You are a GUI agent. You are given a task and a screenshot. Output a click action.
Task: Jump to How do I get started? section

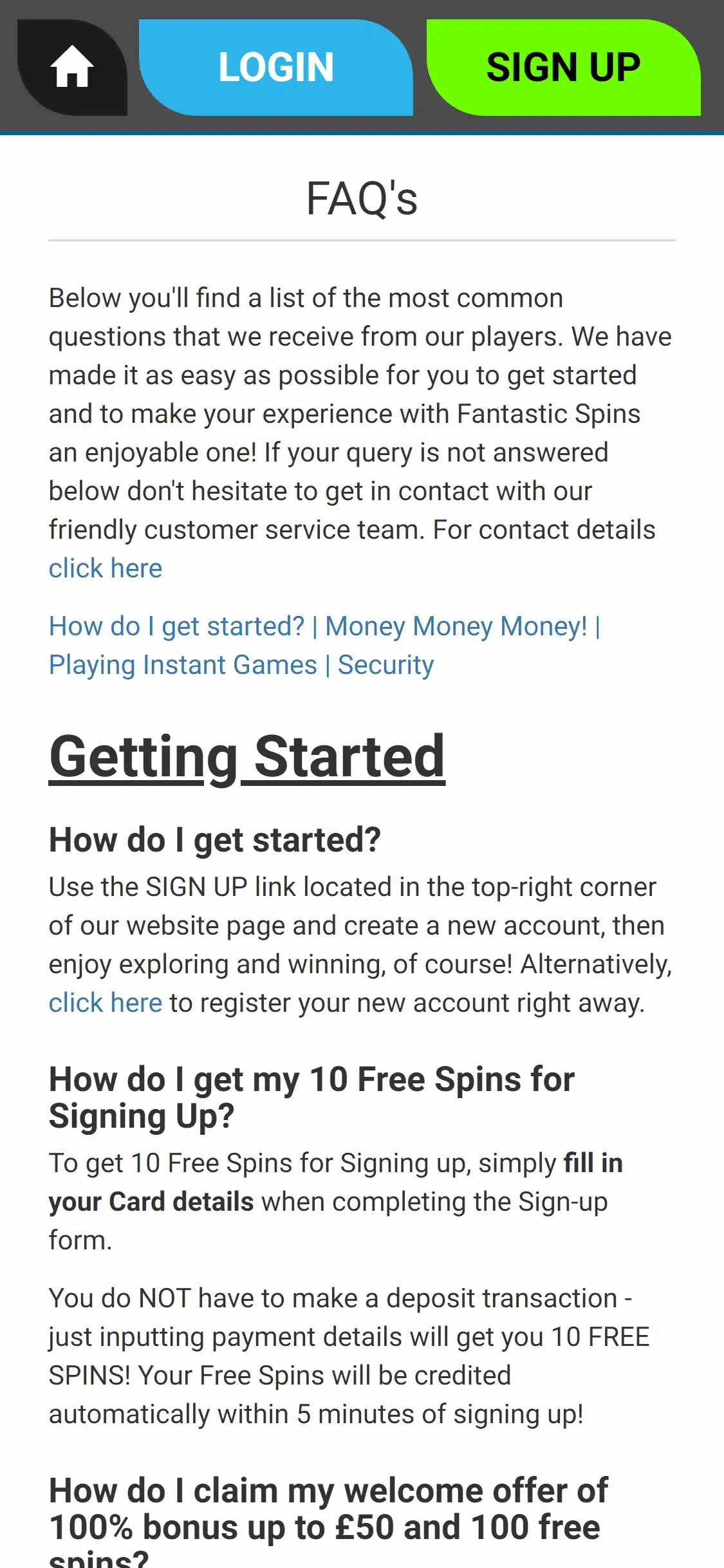click(176, 626)
